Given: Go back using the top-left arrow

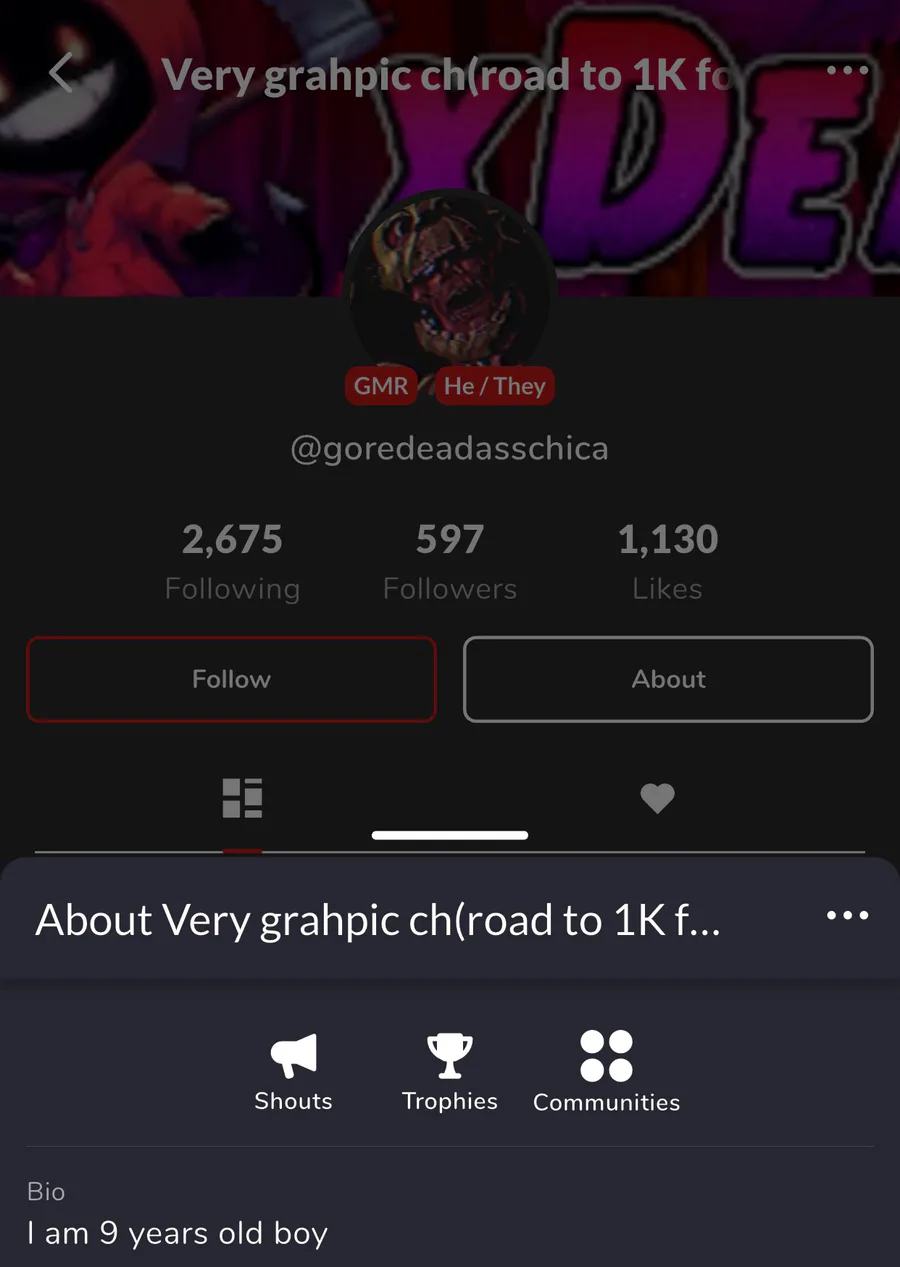Looking at the screenshot, I should [x=61, y=73].
